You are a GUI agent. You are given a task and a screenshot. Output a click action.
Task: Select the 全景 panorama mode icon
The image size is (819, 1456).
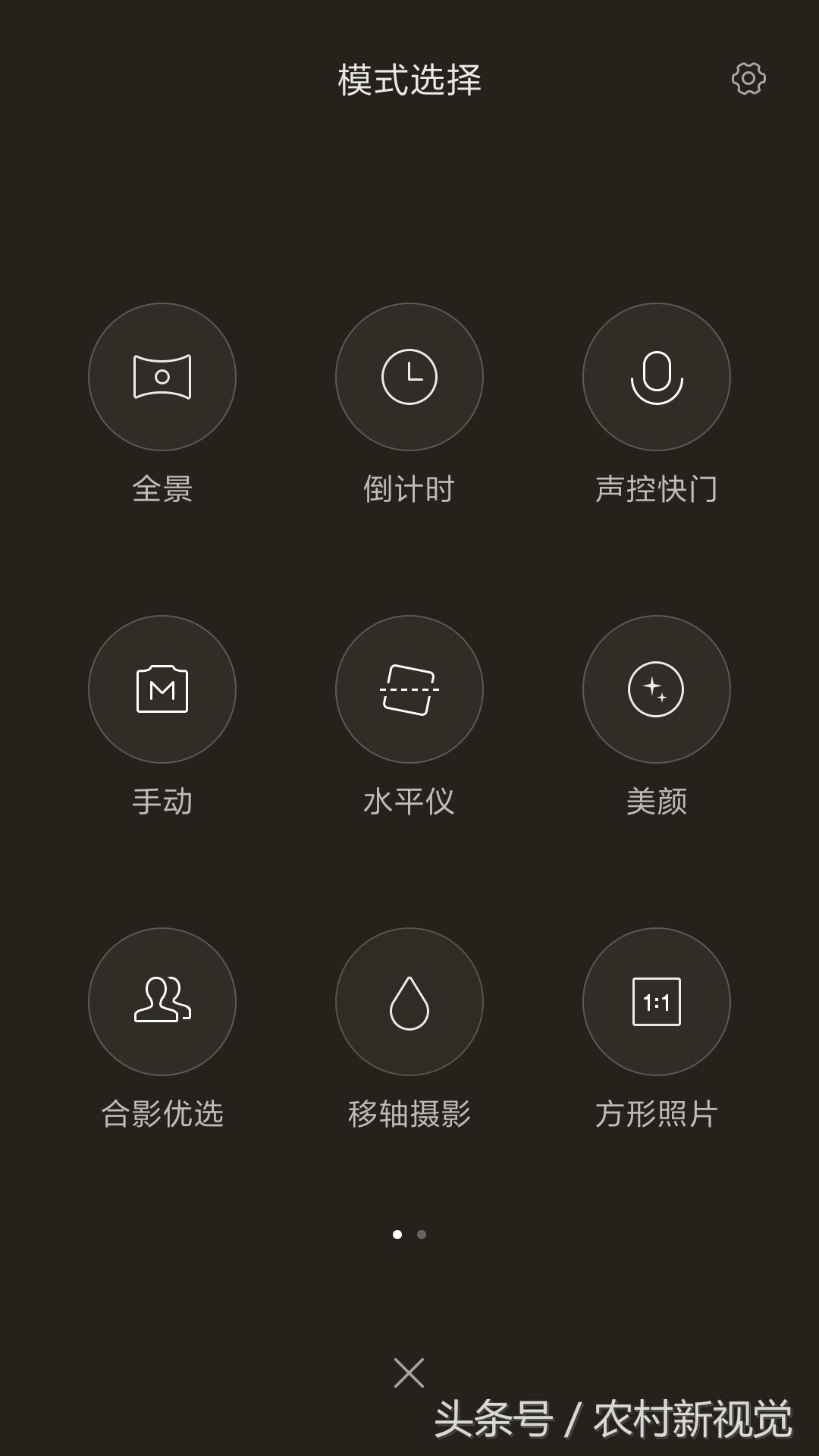coord(162,377)
